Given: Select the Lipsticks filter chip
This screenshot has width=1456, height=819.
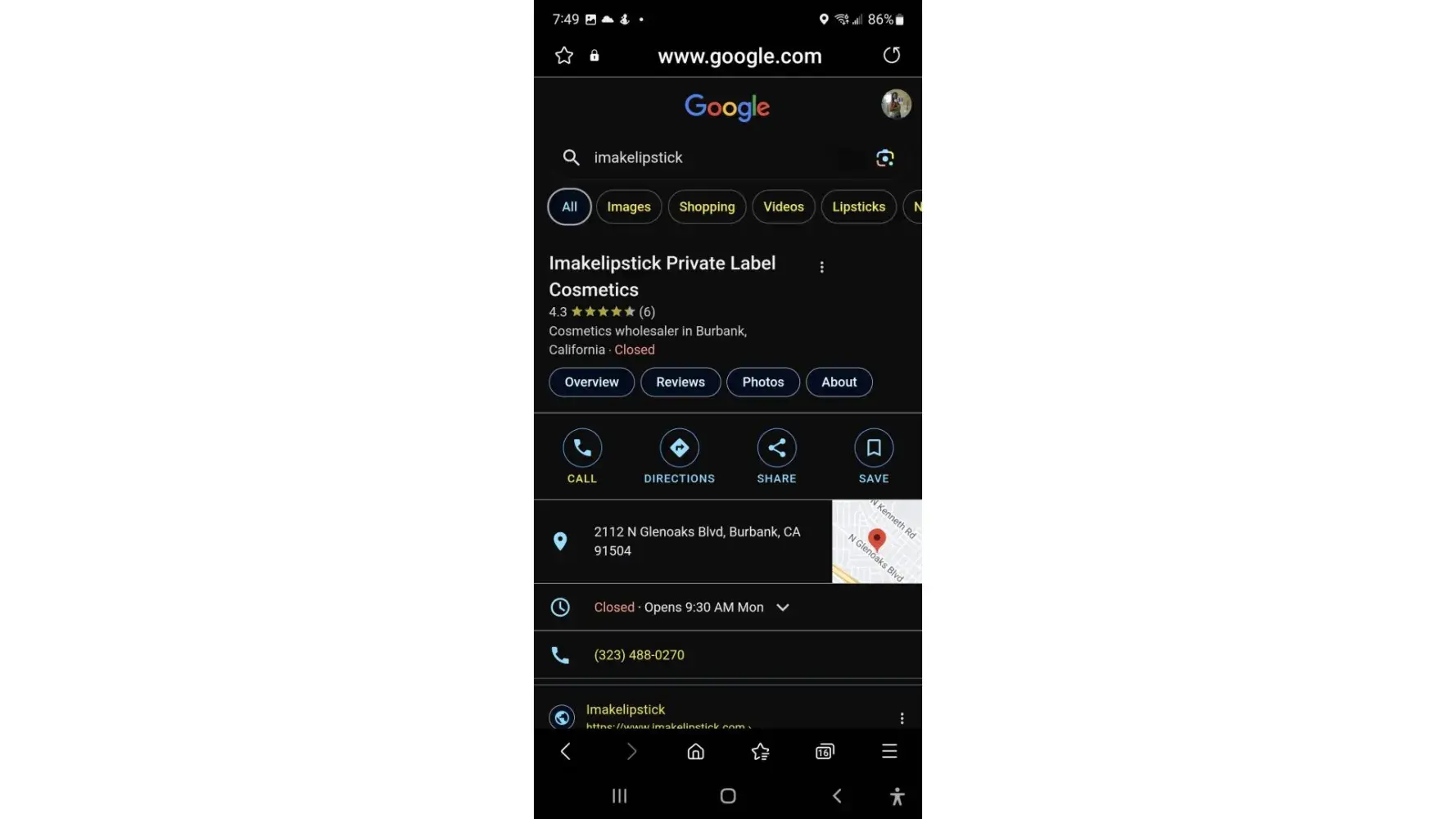Looking at the screenshot, I should pos(857,207).
